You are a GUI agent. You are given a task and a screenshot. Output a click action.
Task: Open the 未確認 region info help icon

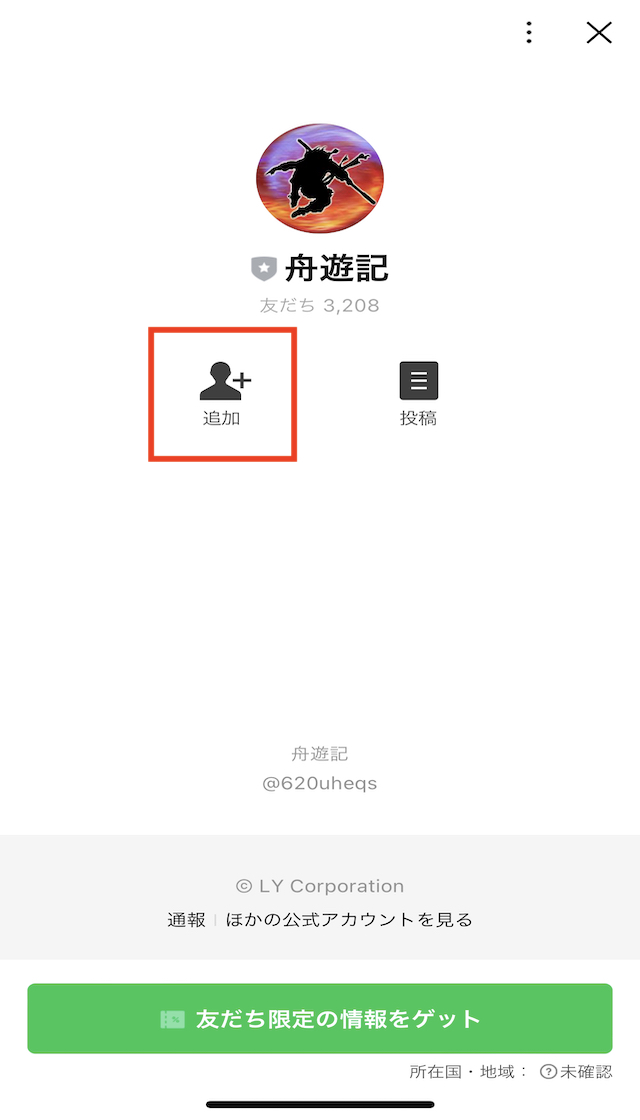548,1071
